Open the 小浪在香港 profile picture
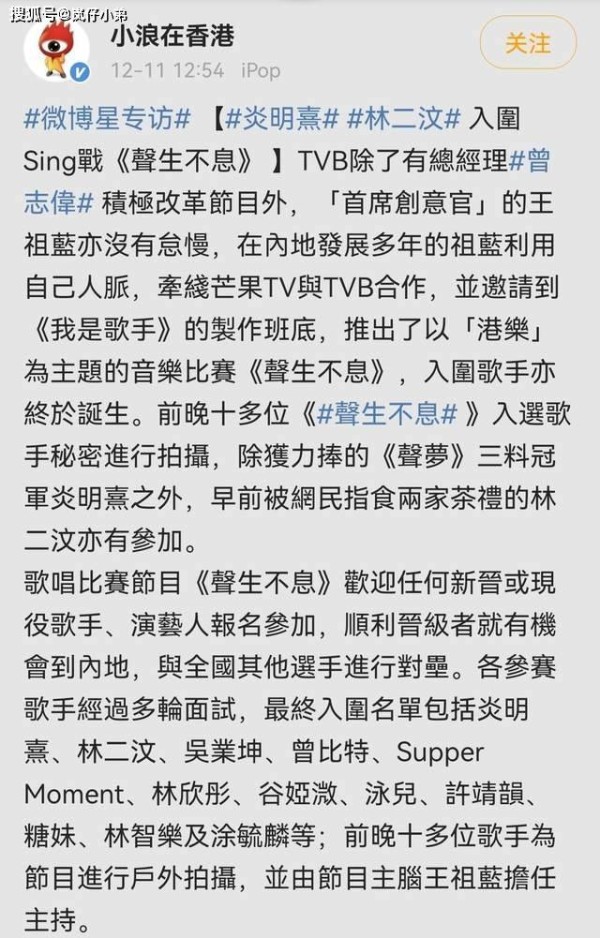This screenshot has height=938, width=600. [x=57, y=49]
